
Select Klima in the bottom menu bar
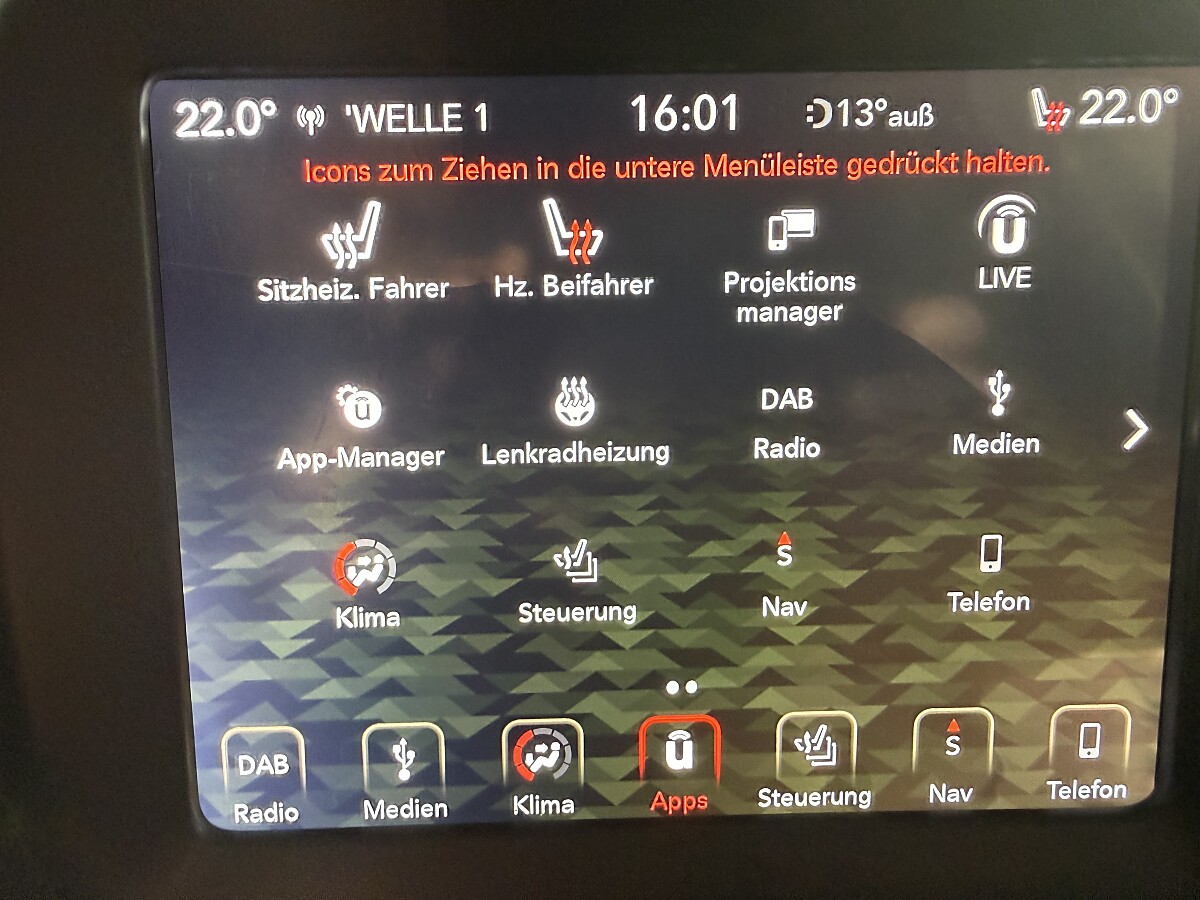543,768
